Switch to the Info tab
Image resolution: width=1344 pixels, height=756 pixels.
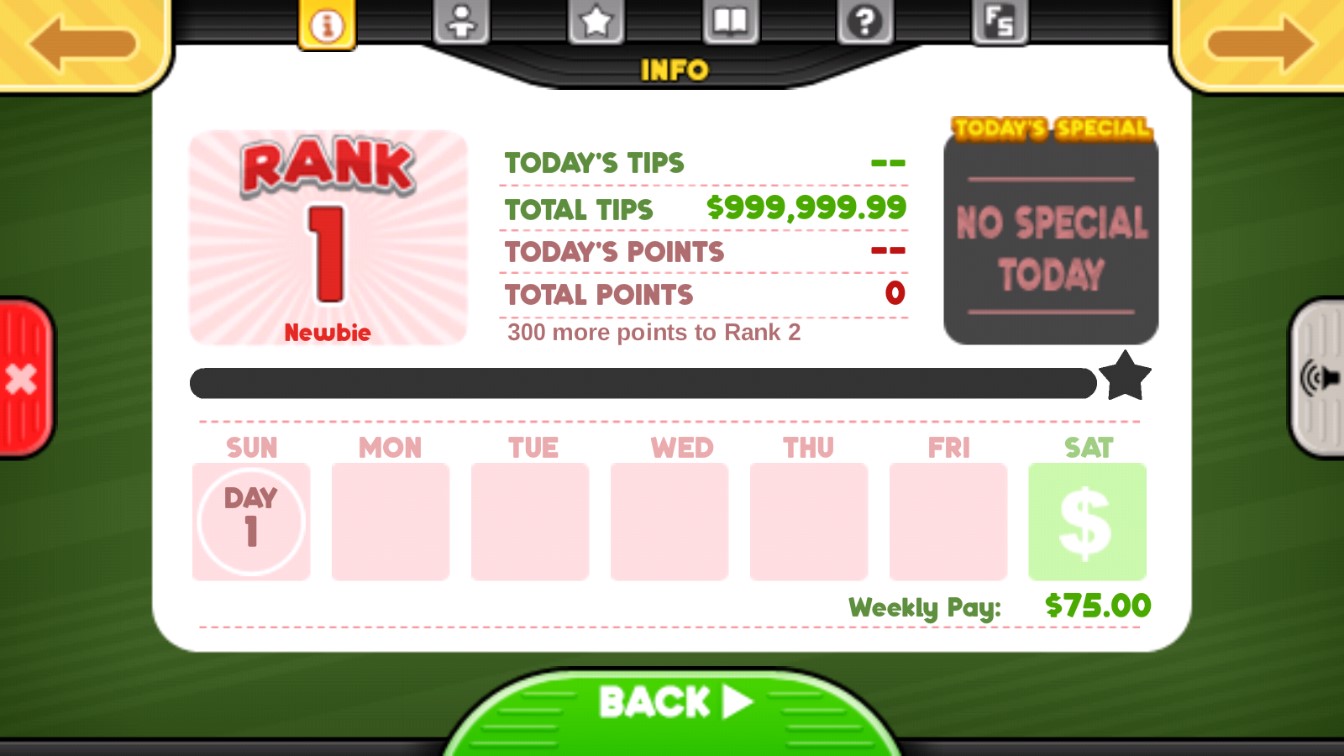point(326,25)
